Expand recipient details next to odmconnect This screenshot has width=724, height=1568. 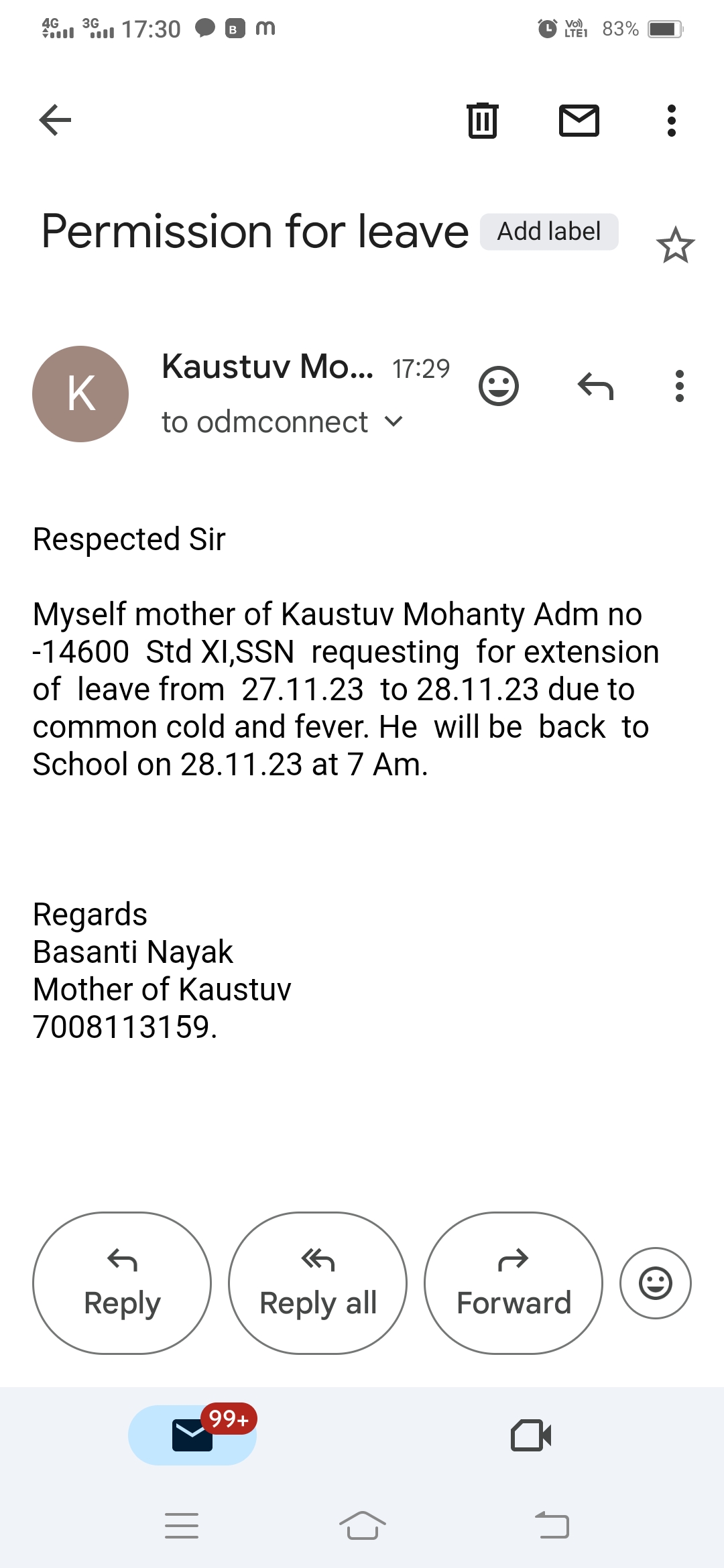[394, 421]
